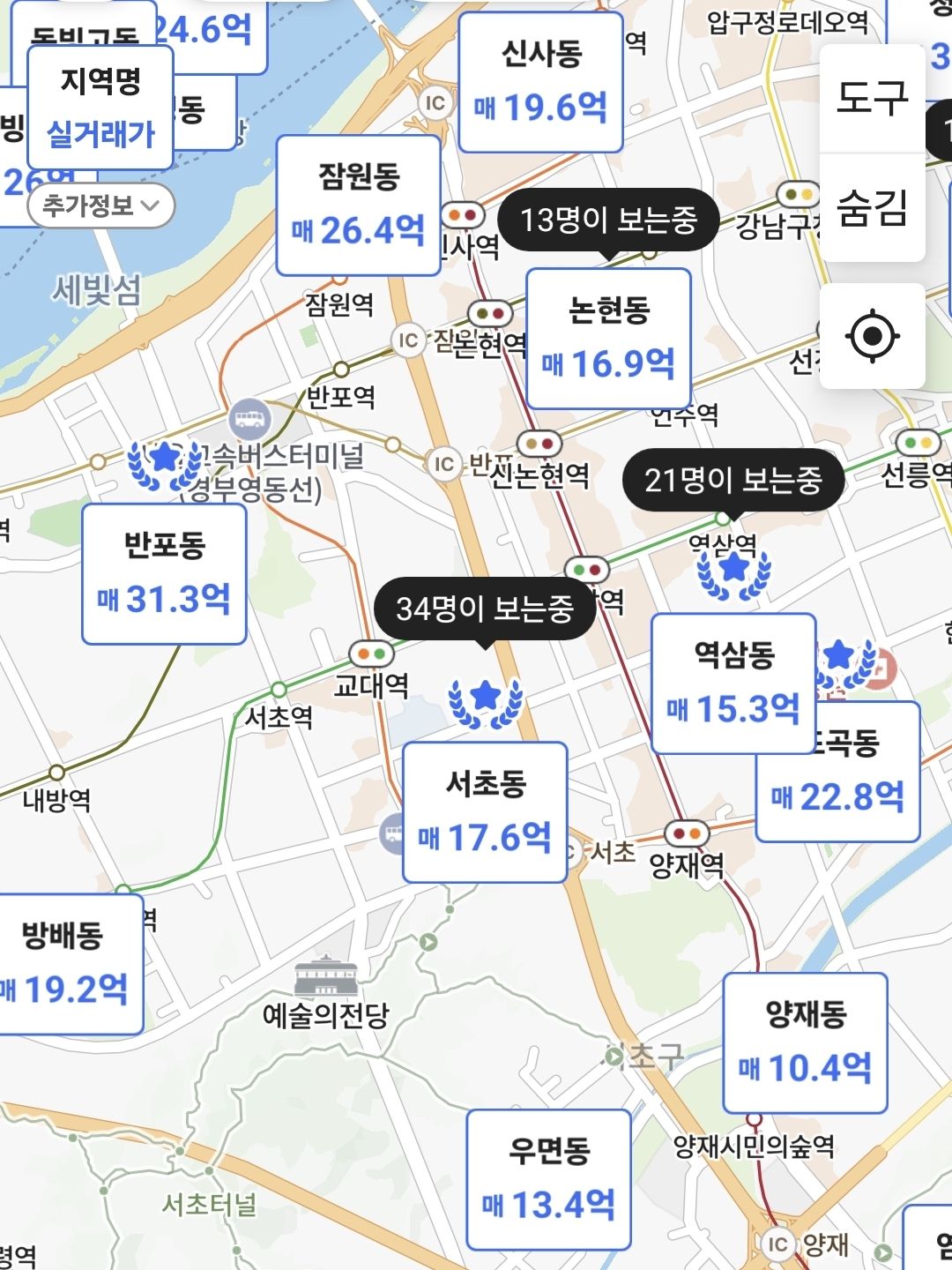Expand the 추가정보 dropdown
952x1270 pixels.
(x=101, y=206)
